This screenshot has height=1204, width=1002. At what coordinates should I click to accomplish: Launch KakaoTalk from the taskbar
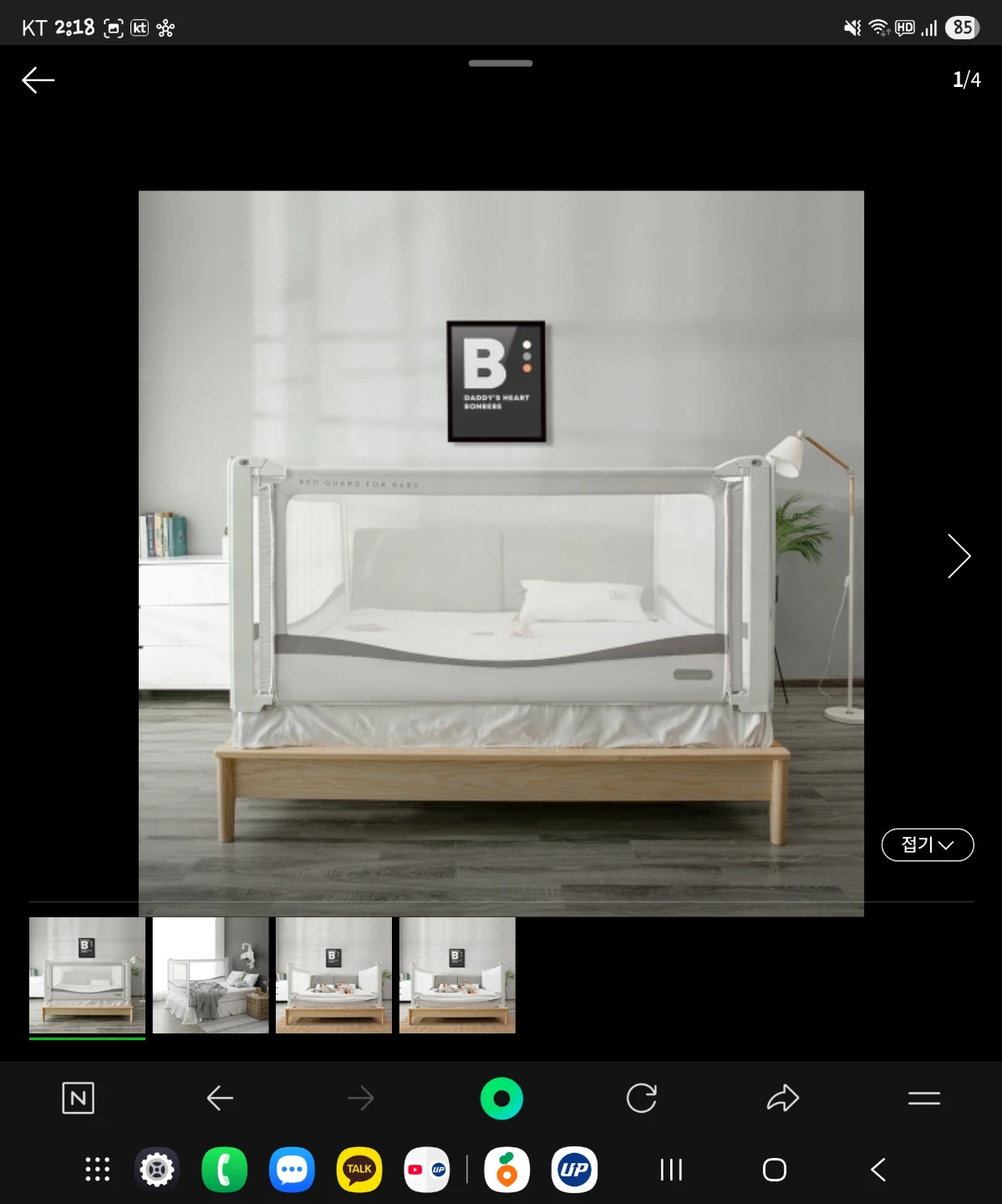coord(359,1169)
